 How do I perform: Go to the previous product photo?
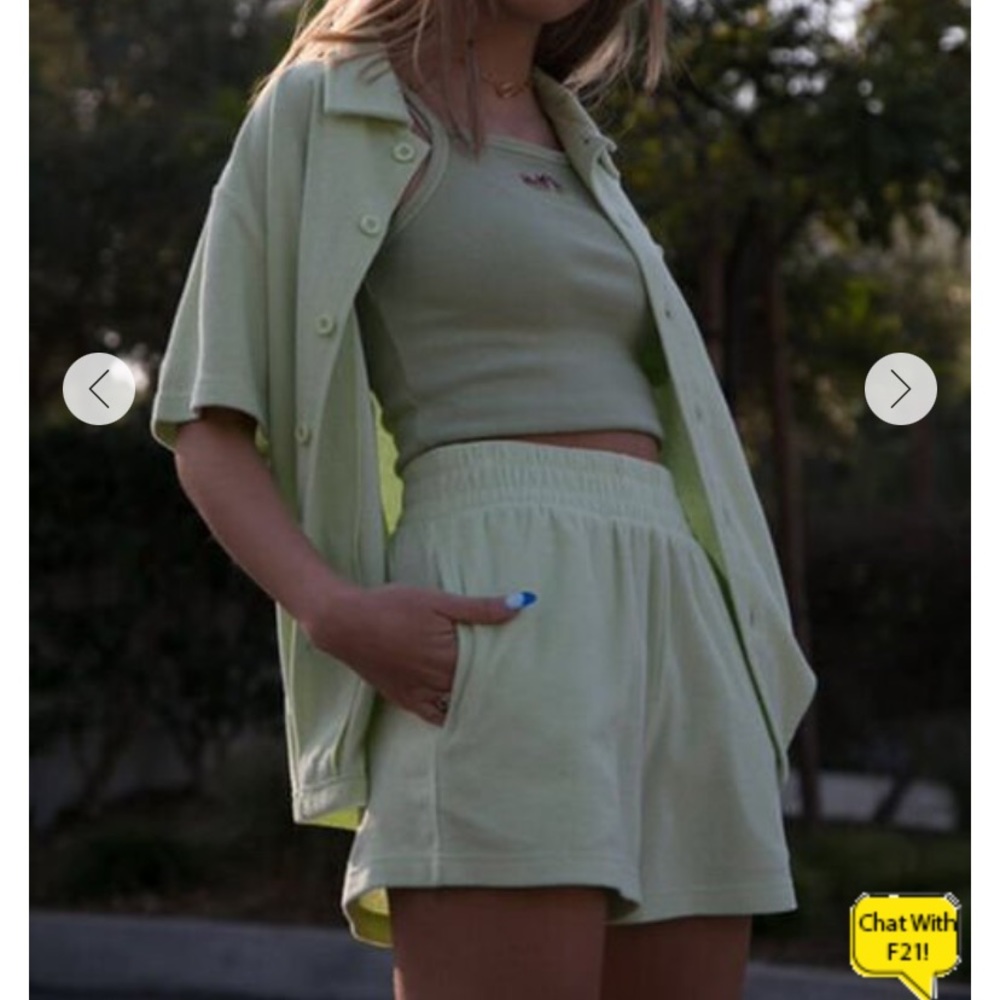(x=99, y=389)
